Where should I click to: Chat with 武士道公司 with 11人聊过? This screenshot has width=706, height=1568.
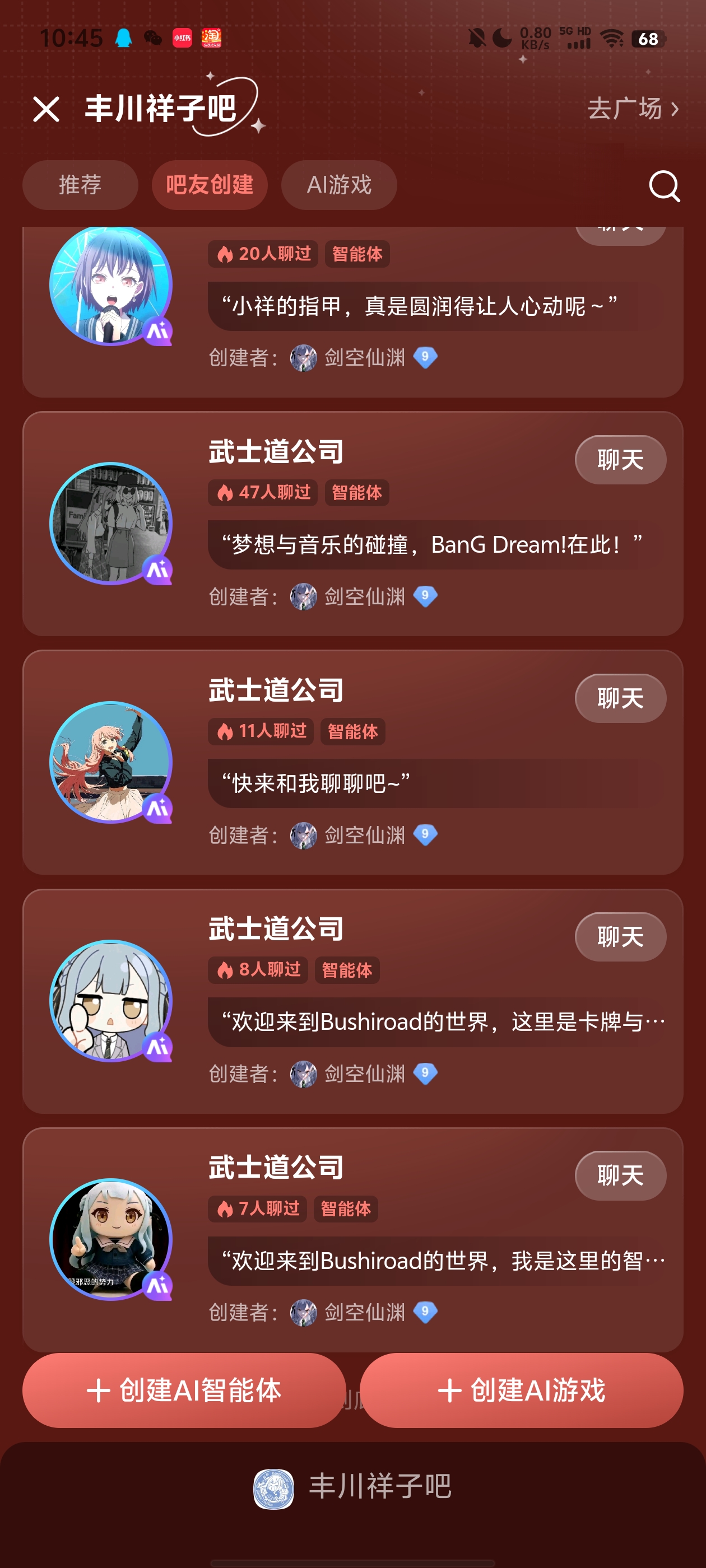(620, 699)
